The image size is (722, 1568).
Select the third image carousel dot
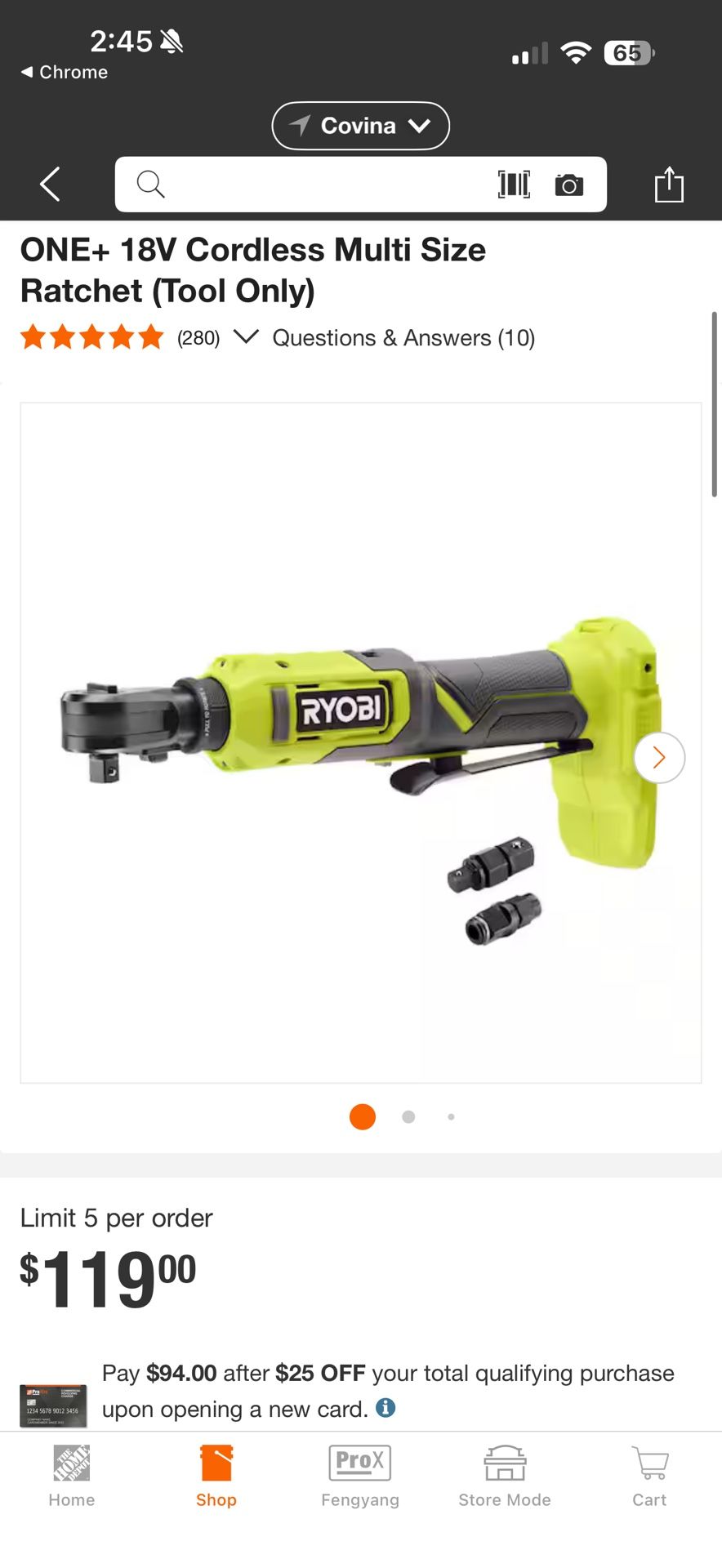pyautogui.click(x=451, y=1116)
